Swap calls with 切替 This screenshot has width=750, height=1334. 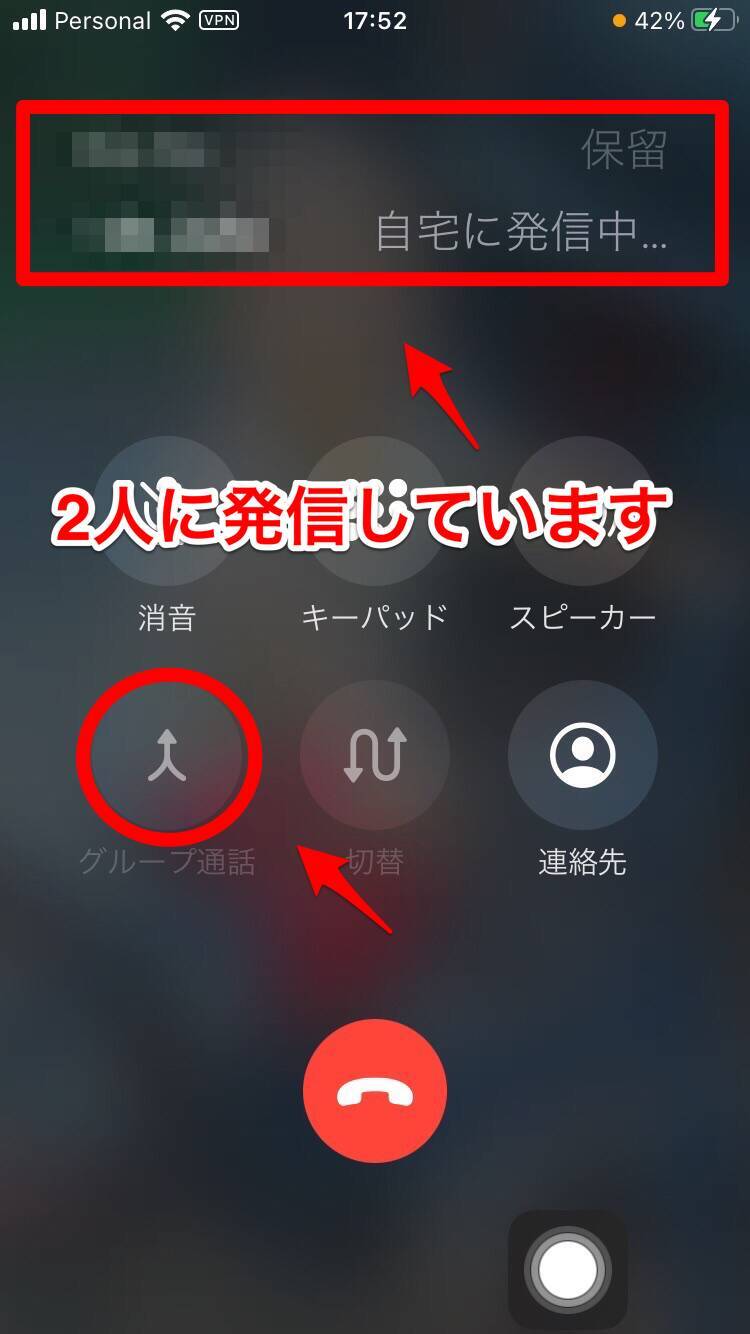coord(375,756)
